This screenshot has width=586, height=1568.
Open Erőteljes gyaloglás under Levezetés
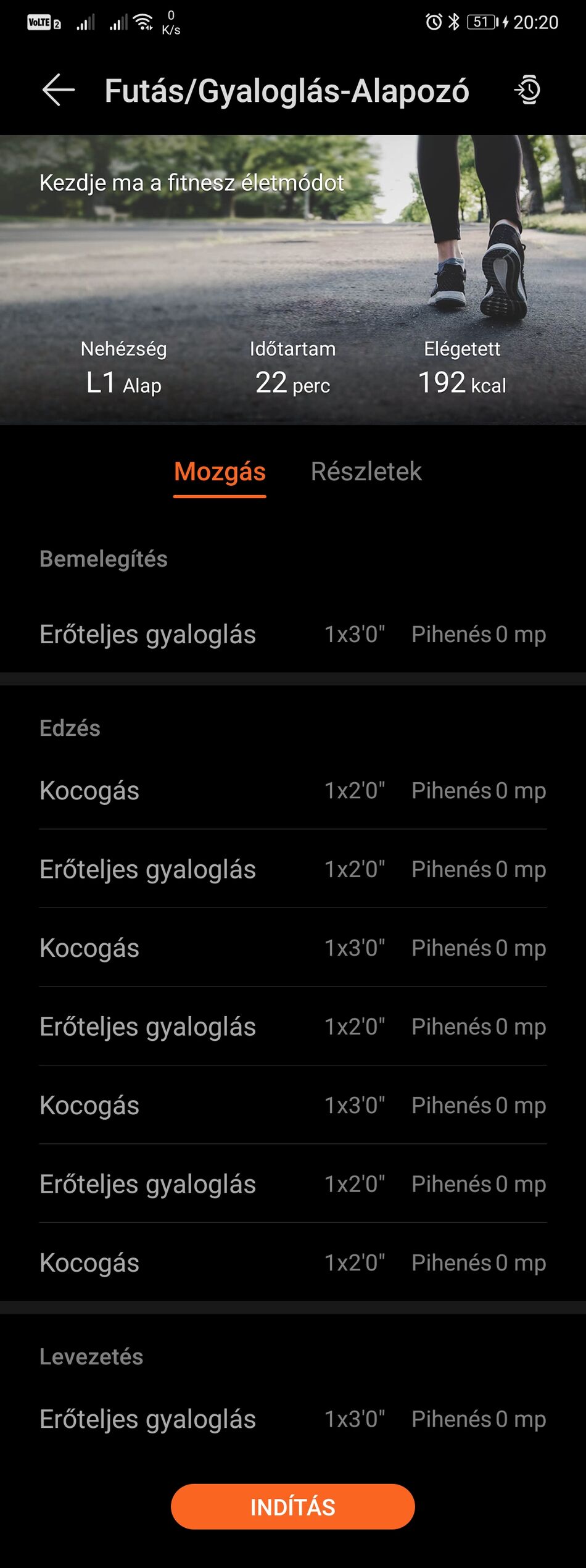(x=292, y=1419)
